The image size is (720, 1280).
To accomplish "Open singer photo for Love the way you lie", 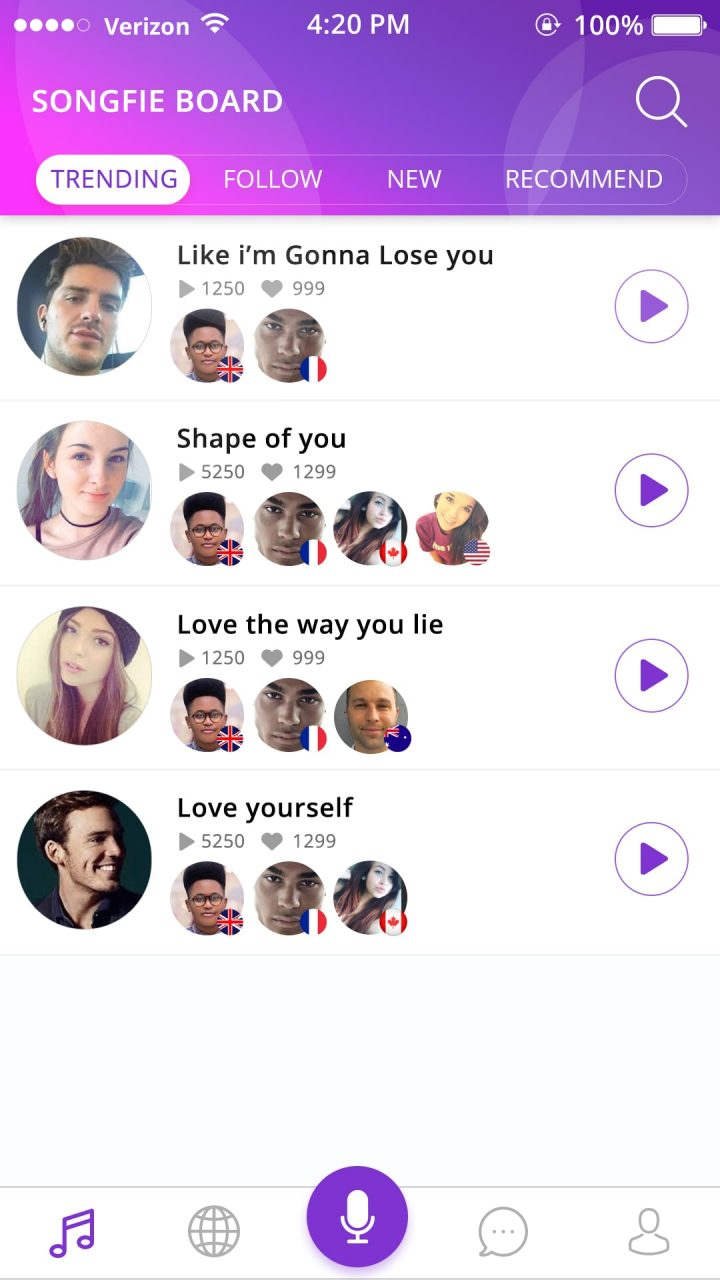I will click(x=84, y=675).
